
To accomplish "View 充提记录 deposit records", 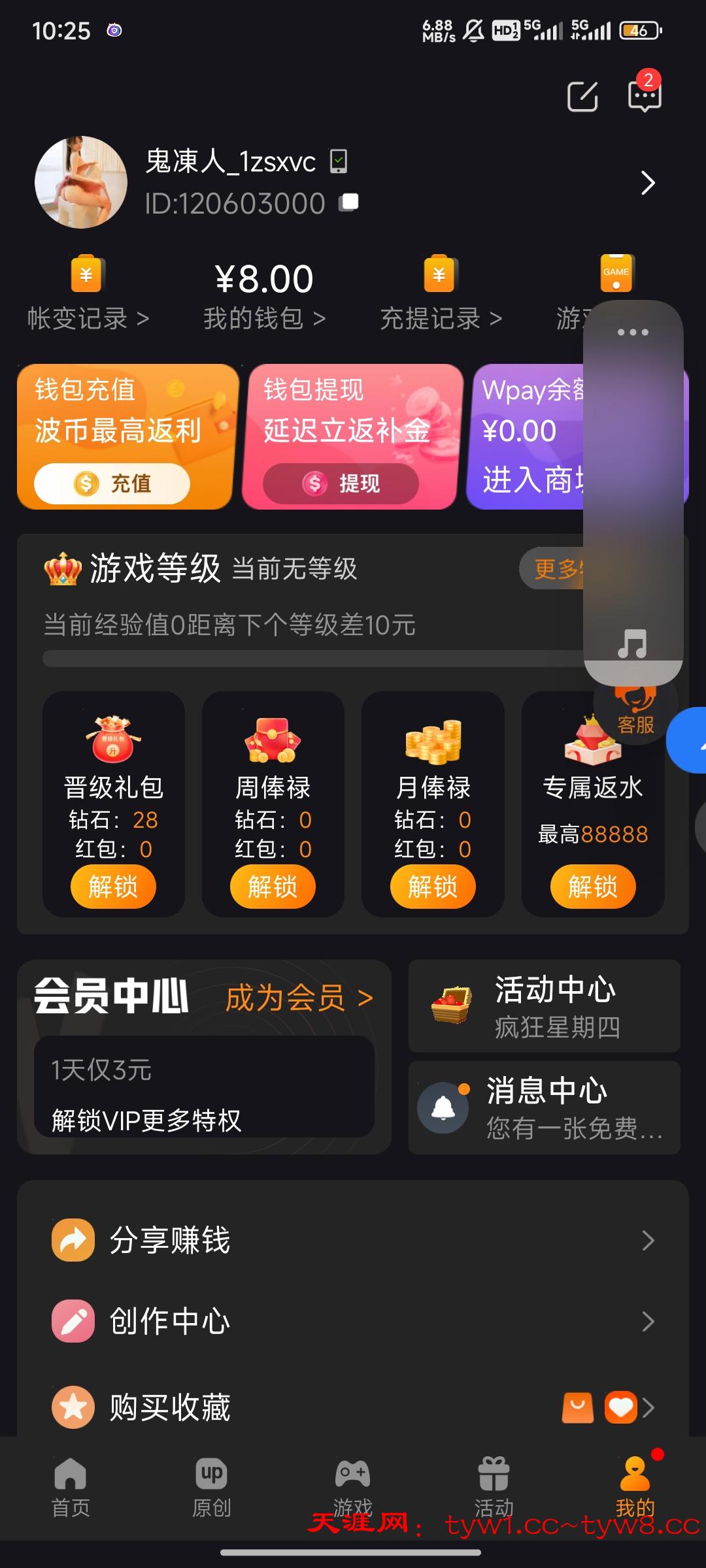I will [x=441, y=318].
